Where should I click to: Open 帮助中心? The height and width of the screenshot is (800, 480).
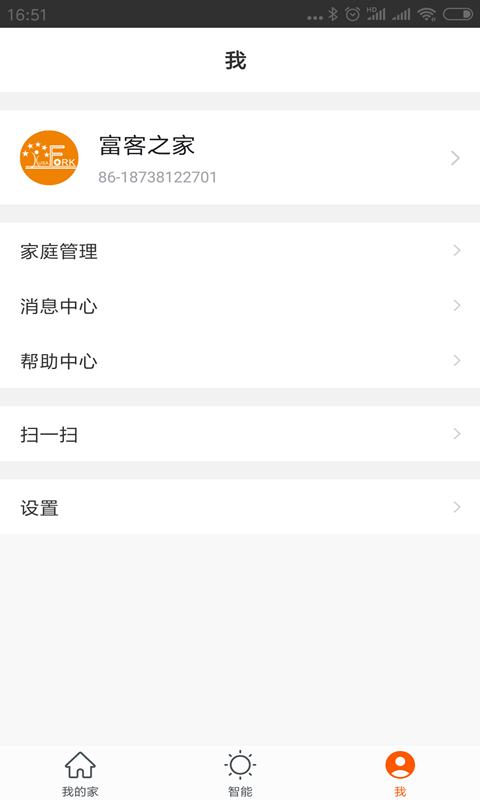[240, 361]
